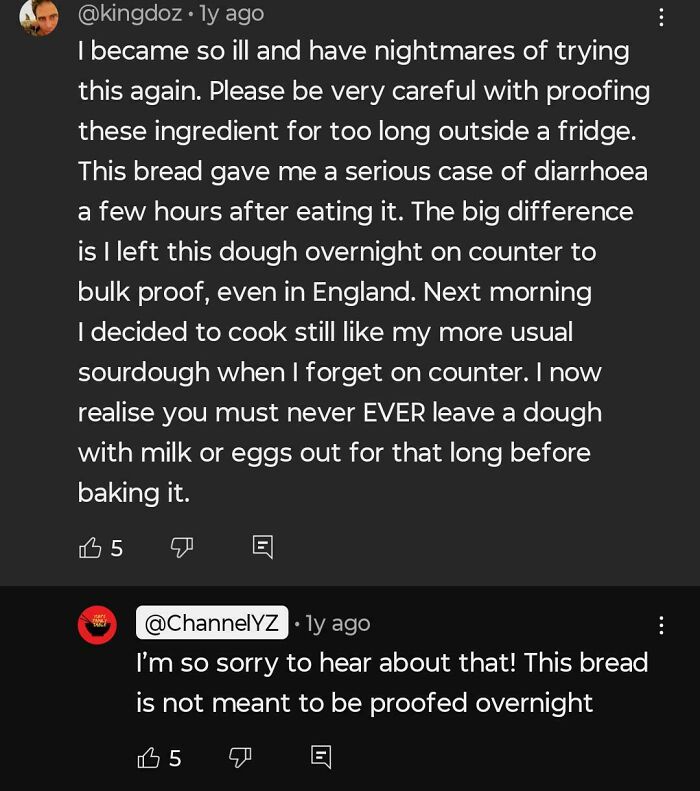Viewport: 700px width, 791px height.
Task: Like kingdoz's comment
Action: click(91, 547)
